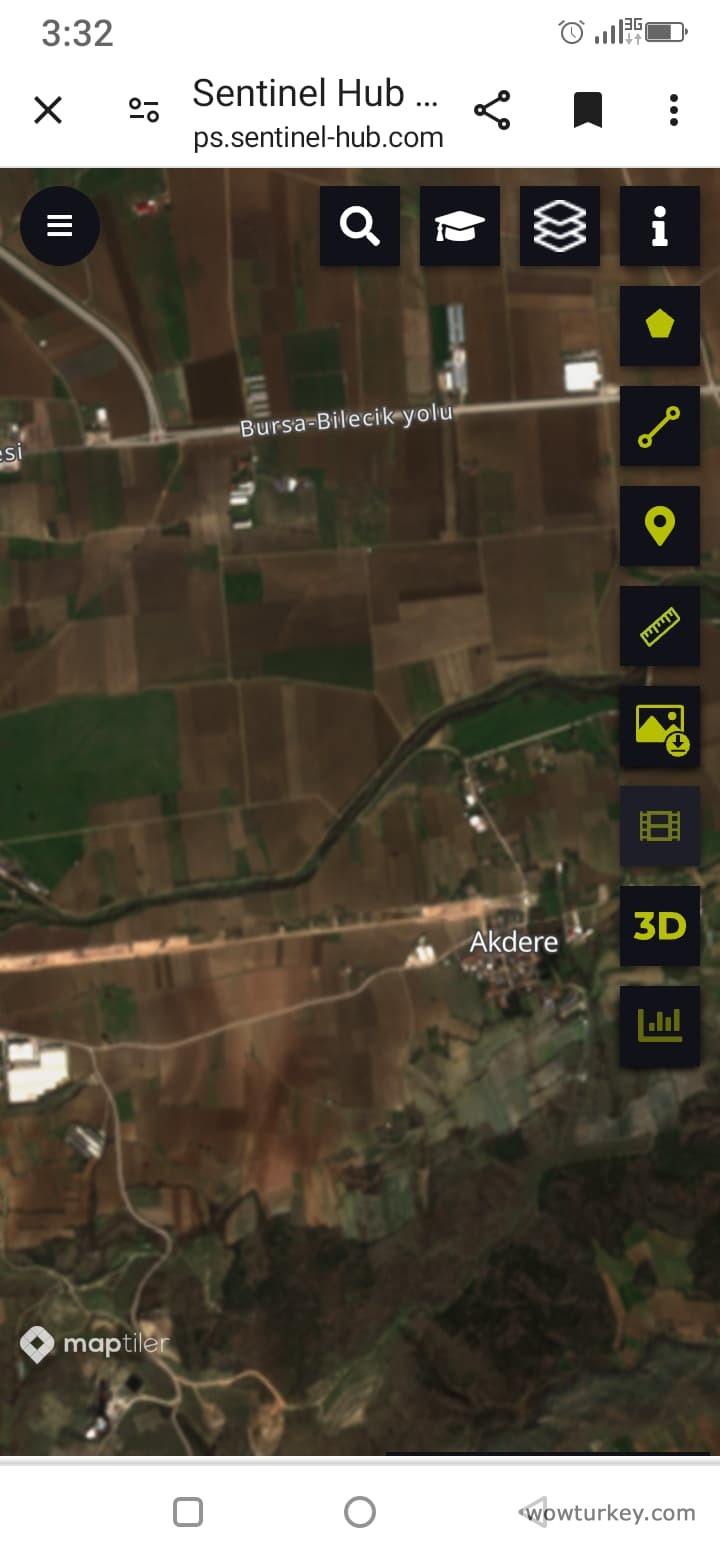Open the timelapse creation tool
This screenshot has width=720, height=1560.
(x=660, y=826)
